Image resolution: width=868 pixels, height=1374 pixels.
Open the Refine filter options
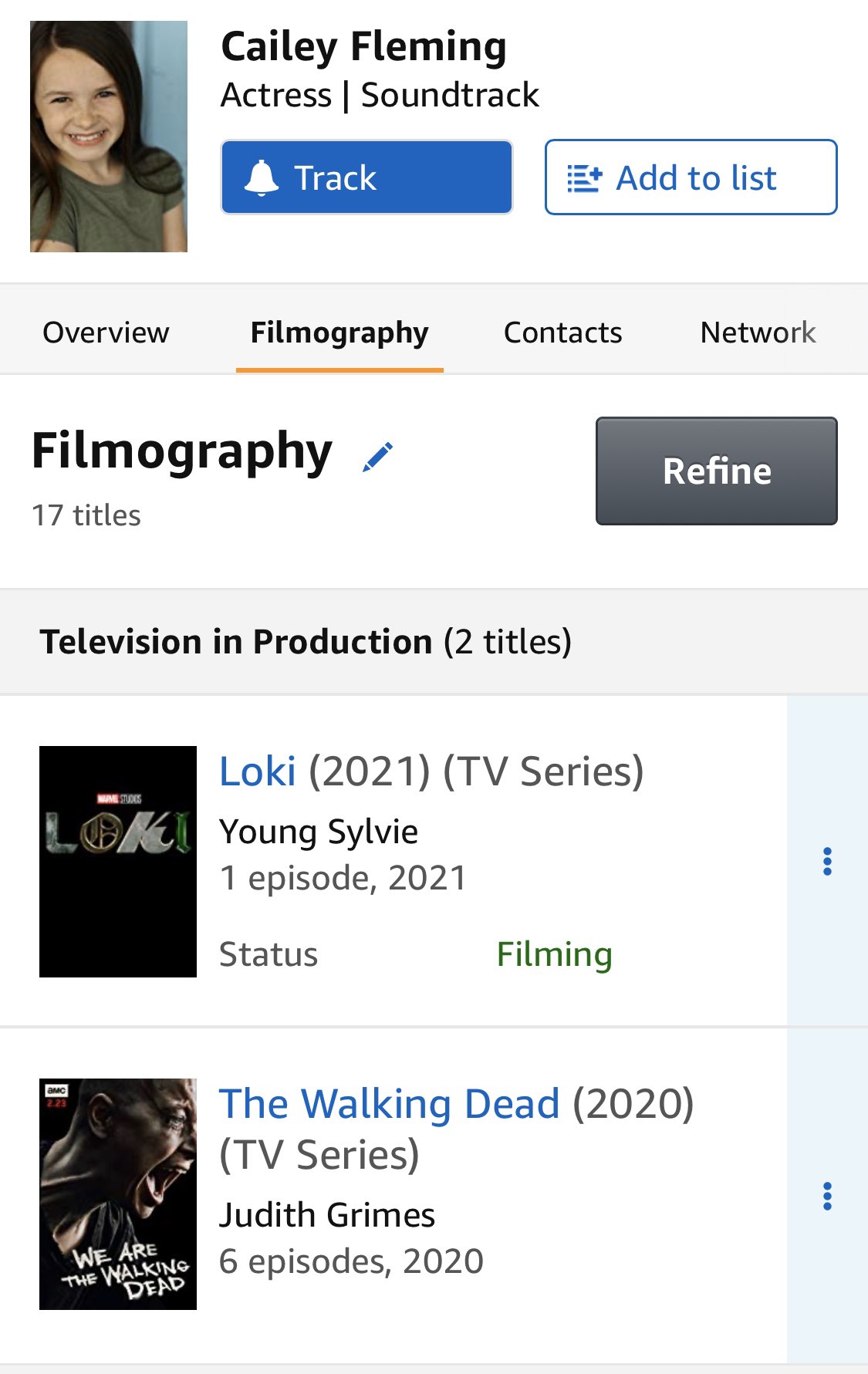(716, 471)
